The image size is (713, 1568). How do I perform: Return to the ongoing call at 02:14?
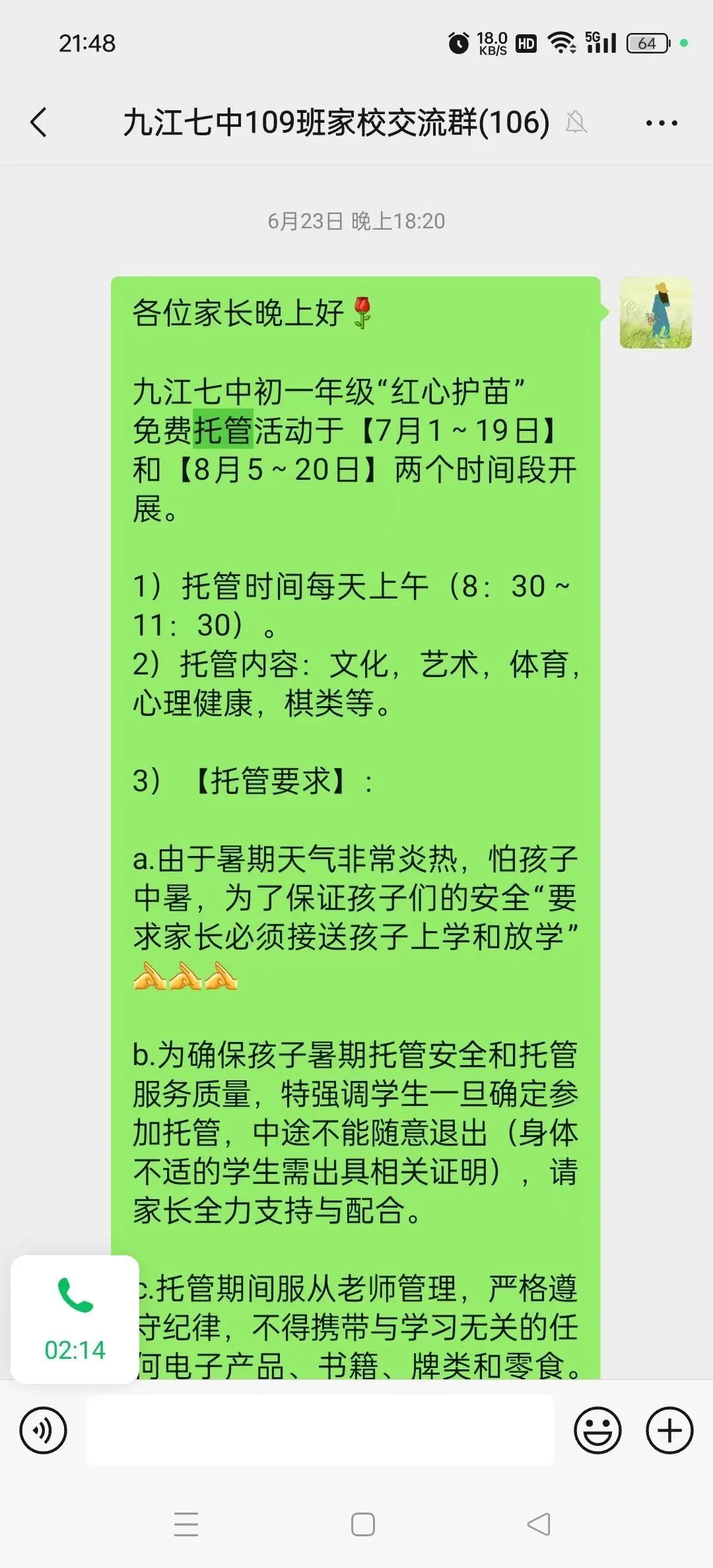point(75,1320)
